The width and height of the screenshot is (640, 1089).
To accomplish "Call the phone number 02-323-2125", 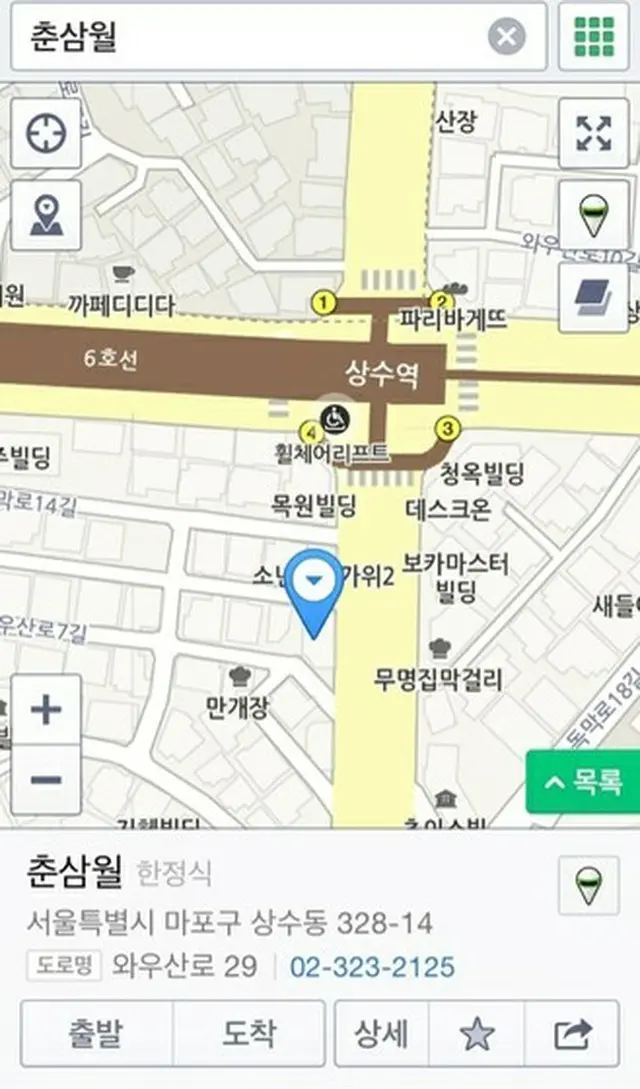I will coord(372,967).
